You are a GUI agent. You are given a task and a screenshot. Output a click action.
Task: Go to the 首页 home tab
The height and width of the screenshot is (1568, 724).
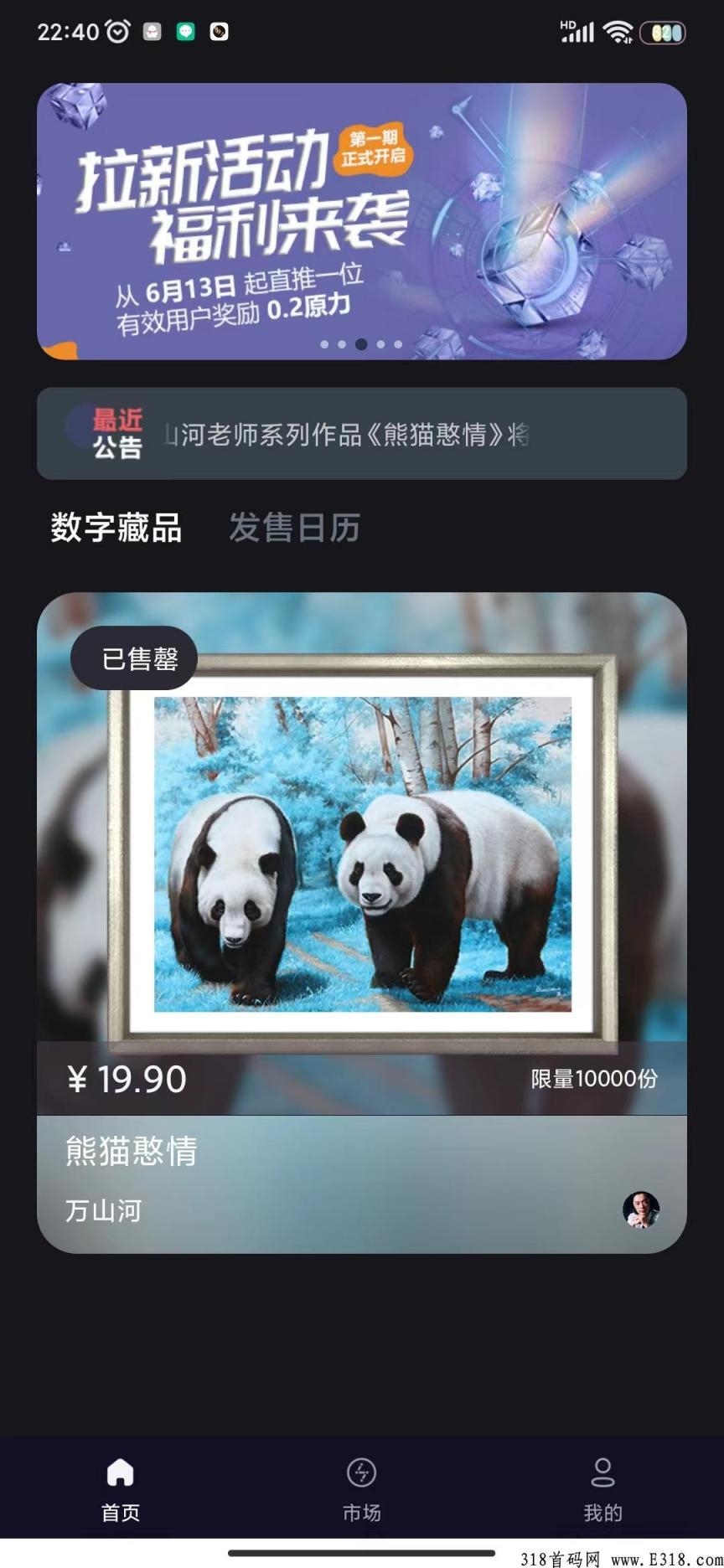point(121,1489)
